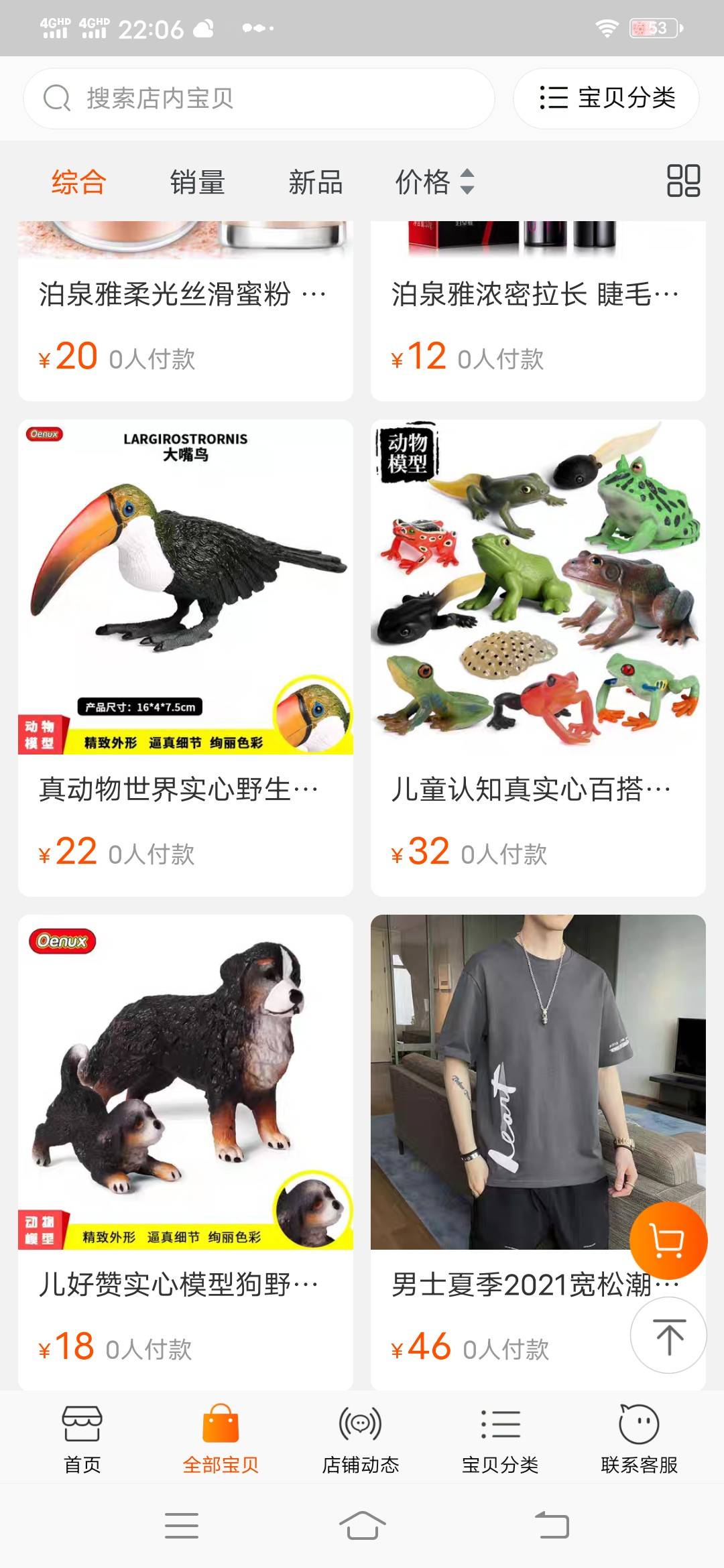Viewport: 724px width, 1568px height.
Task: Tap the 搜索店内宝贝 search box
Action: tap(258, 99)
